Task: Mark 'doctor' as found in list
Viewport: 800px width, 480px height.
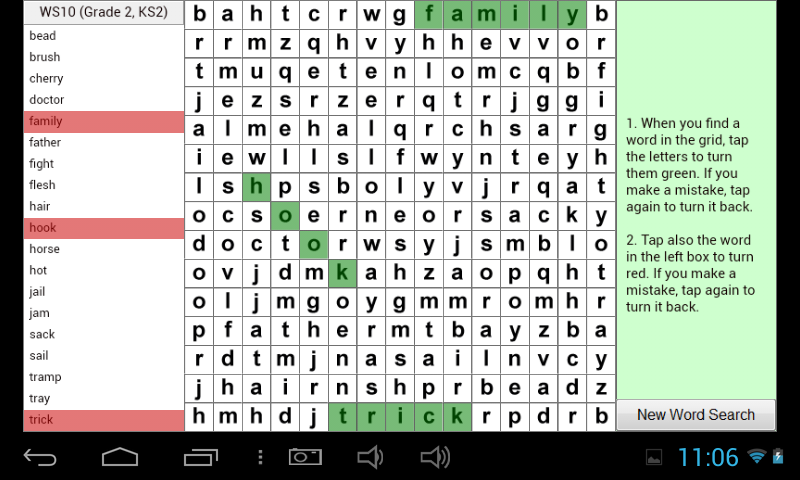Action: pos(103,100)
